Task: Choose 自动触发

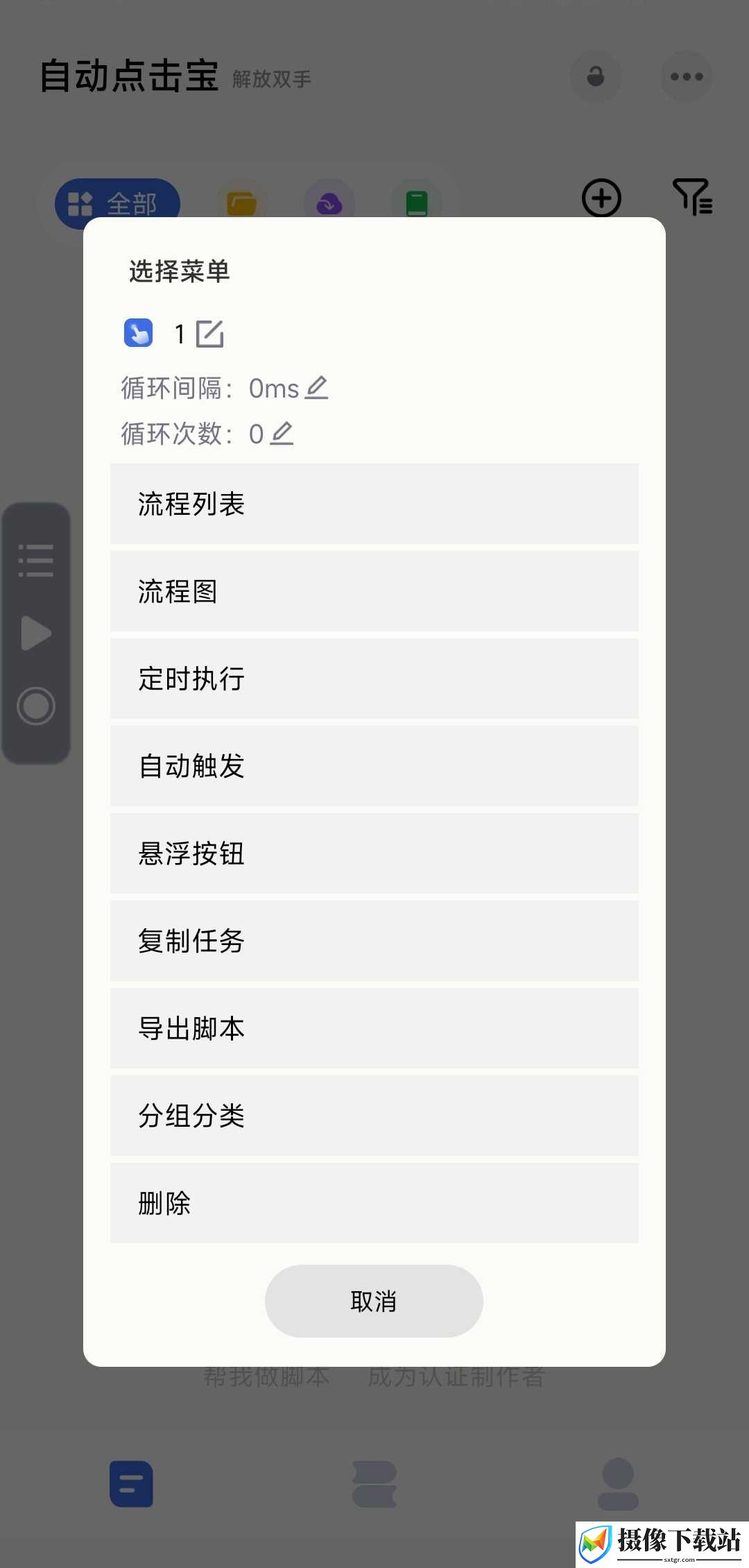Action: (x=374, y=766)
